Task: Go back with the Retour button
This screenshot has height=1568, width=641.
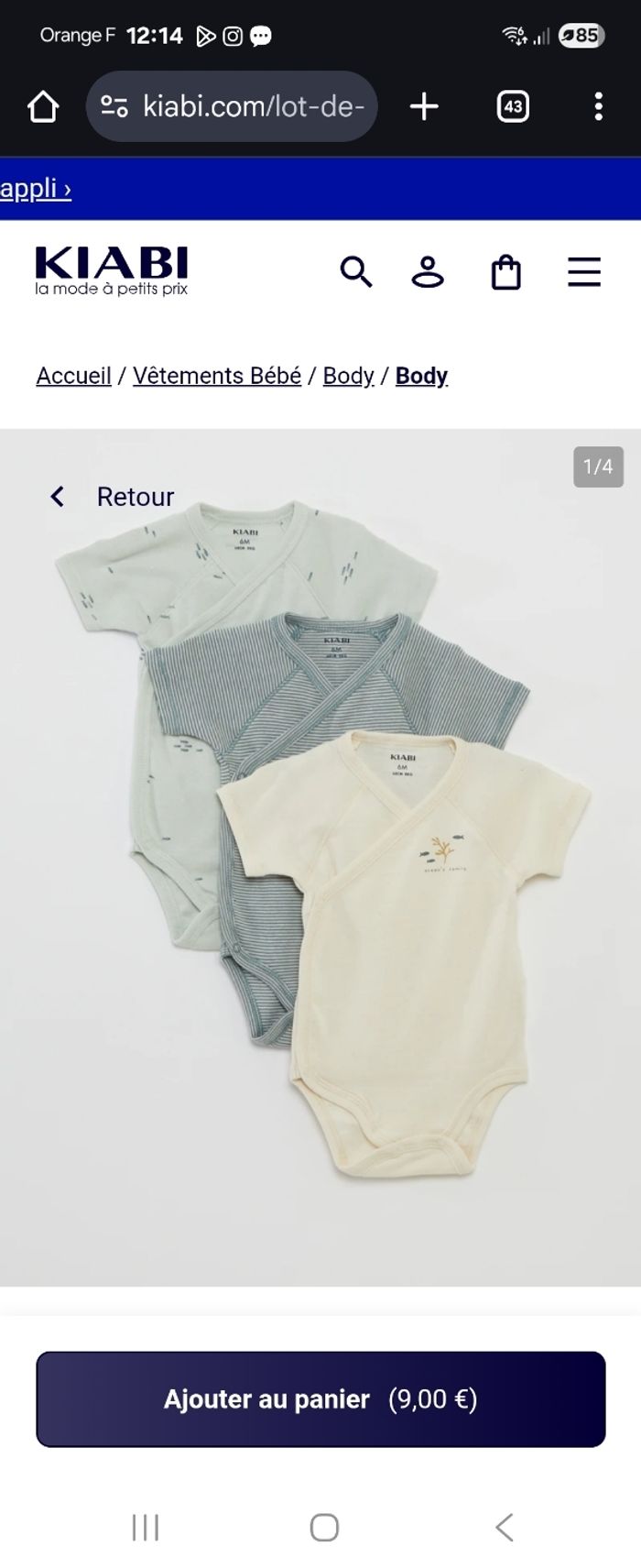Action: tap(113, 497)
